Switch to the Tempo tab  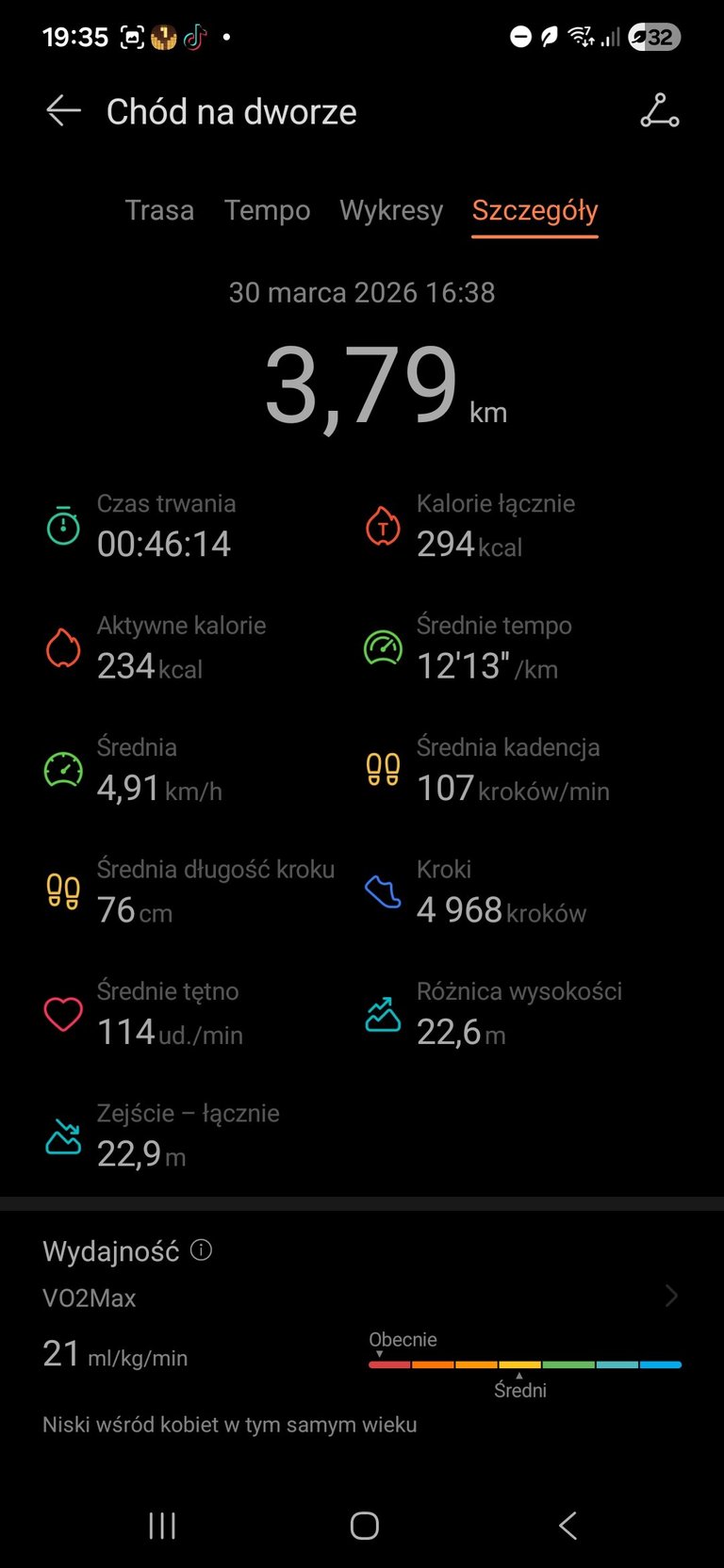(267, 210)
